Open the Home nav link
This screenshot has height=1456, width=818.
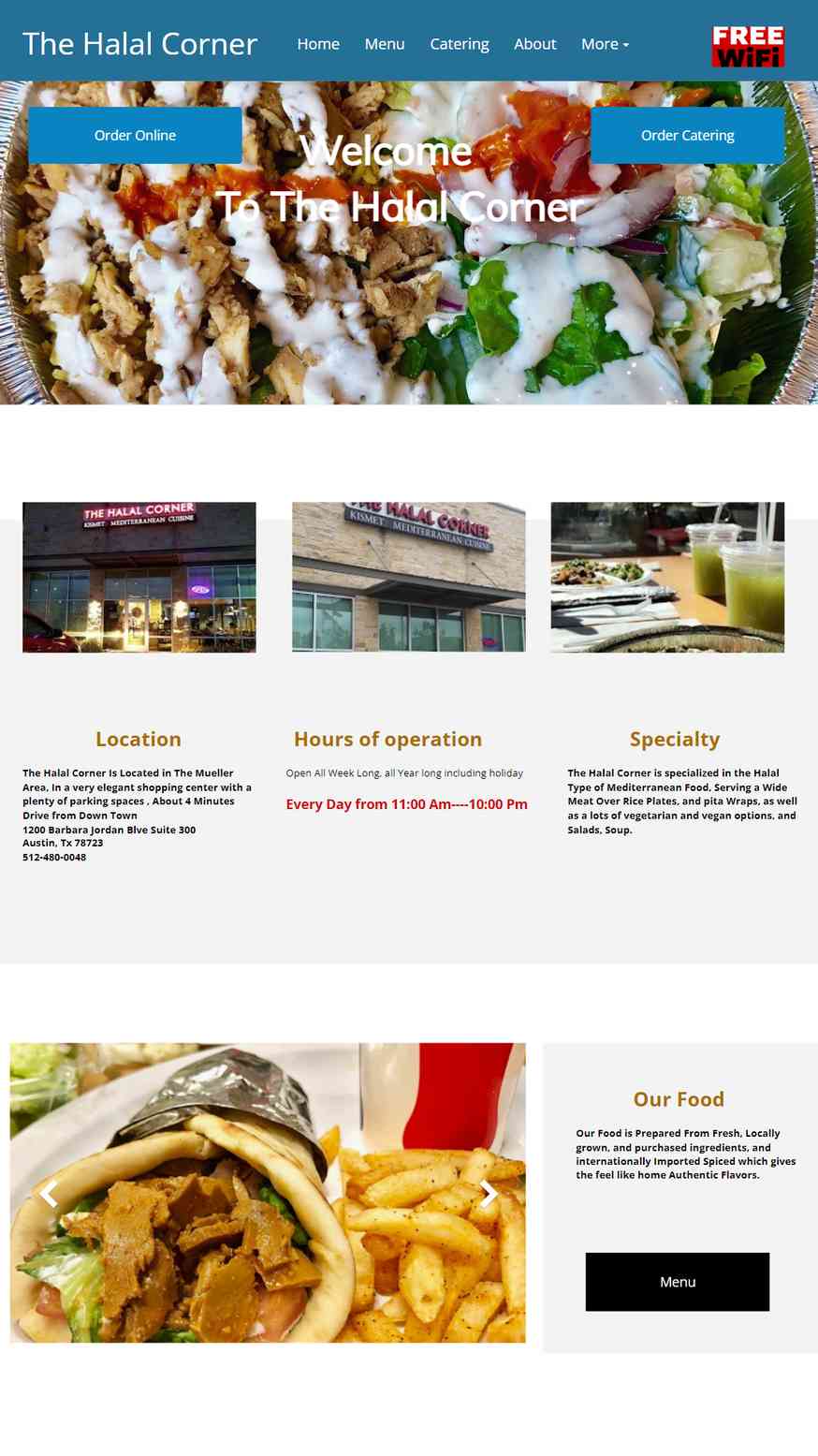[318, 44]
